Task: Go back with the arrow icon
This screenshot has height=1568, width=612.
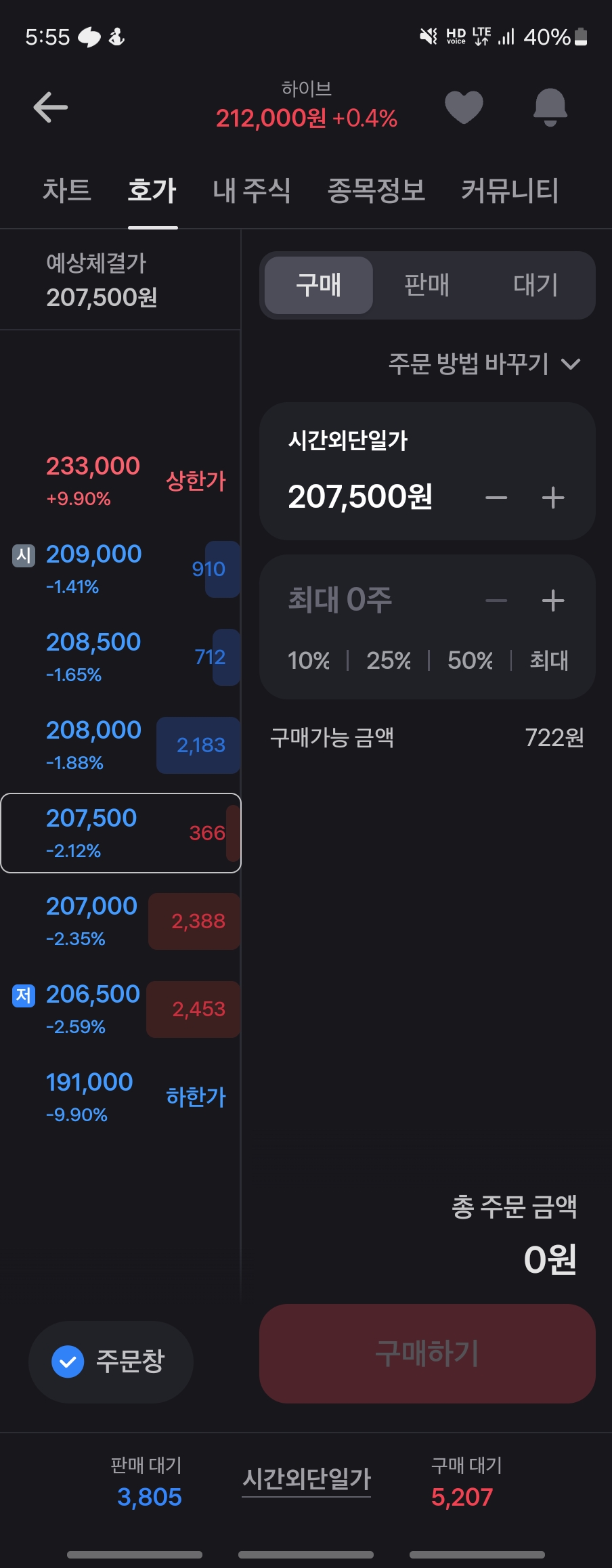Action: 51,108
